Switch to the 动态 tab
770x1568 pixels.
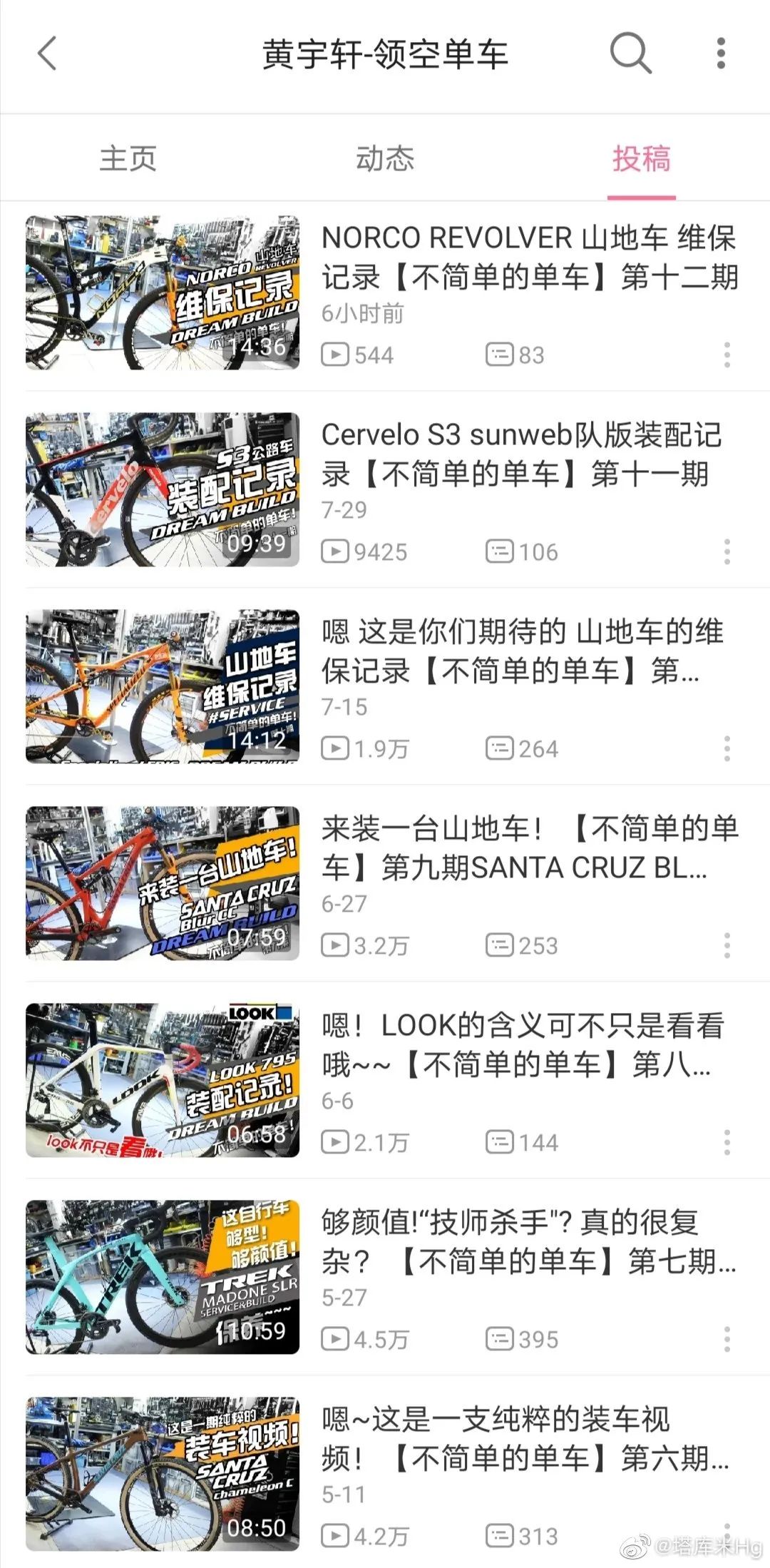(385, 158)
